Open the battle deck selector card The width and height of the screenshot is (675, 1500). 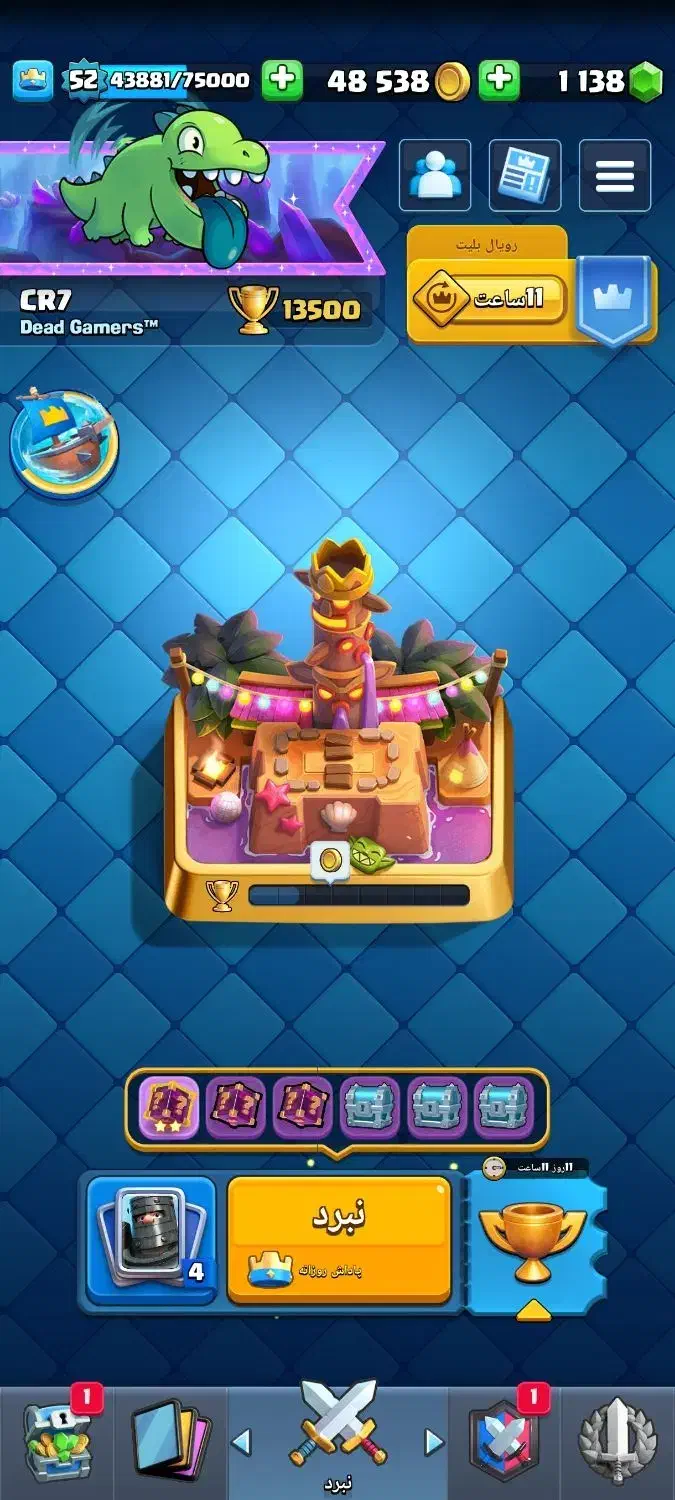151,1239
